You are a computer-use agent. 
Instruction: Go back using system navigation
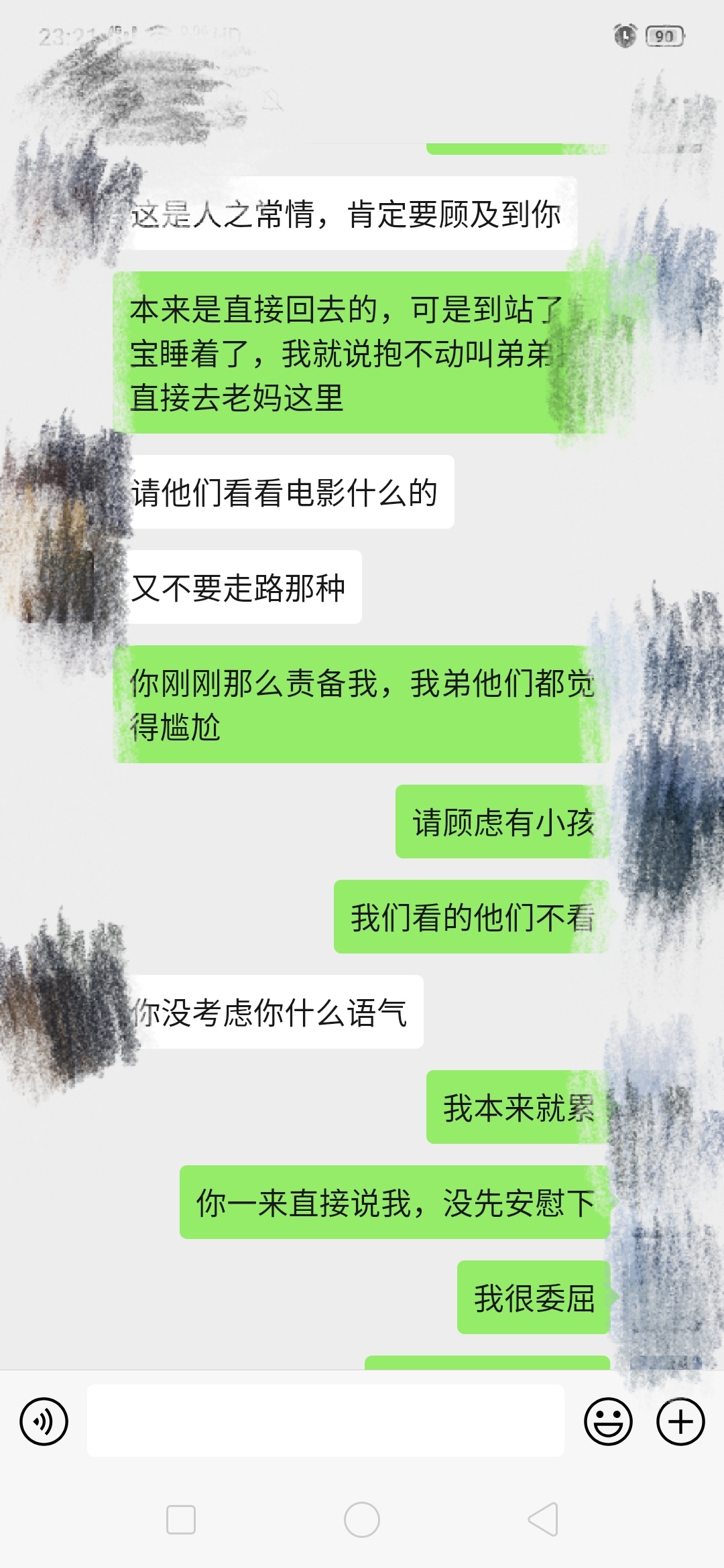coord(543,1519)
